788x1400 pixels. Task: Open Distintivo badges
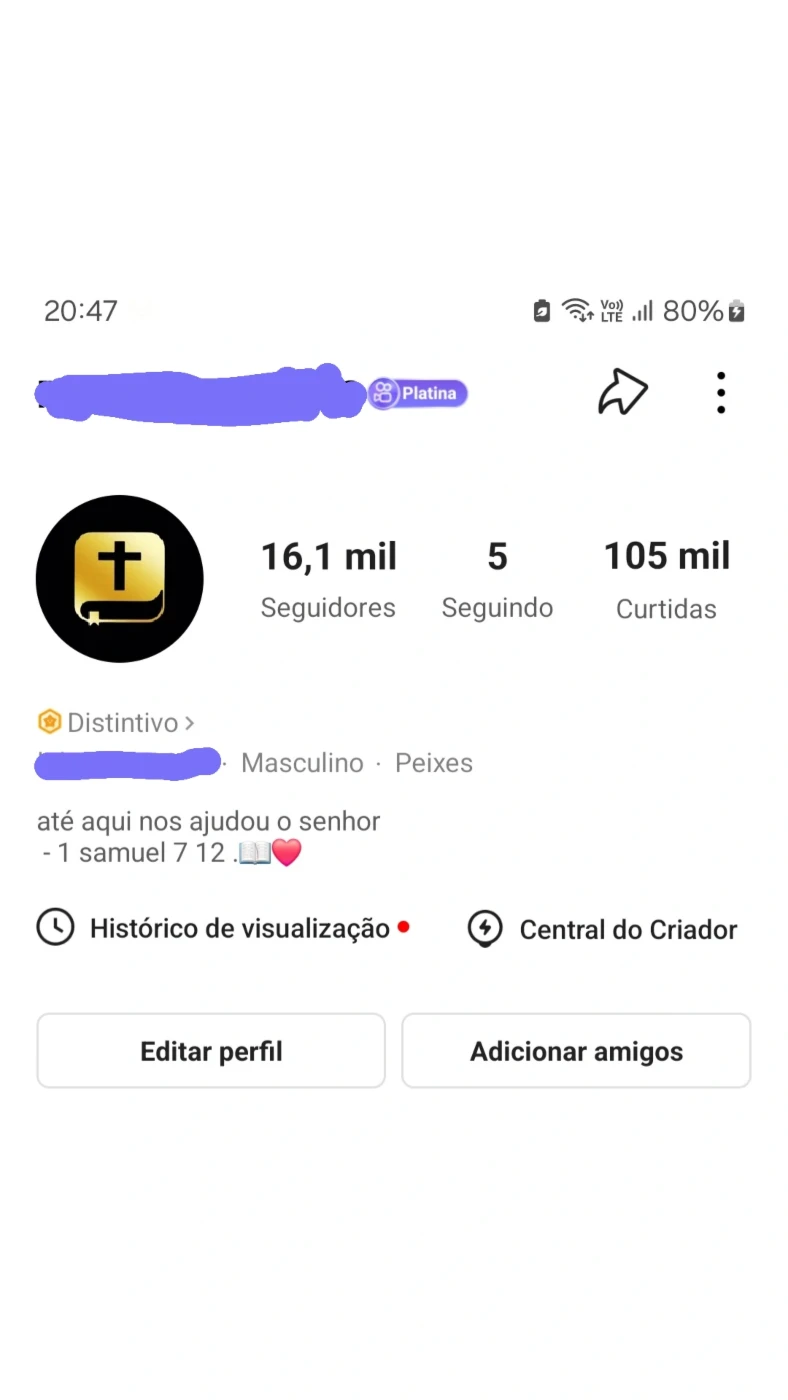tap(116, 722)
